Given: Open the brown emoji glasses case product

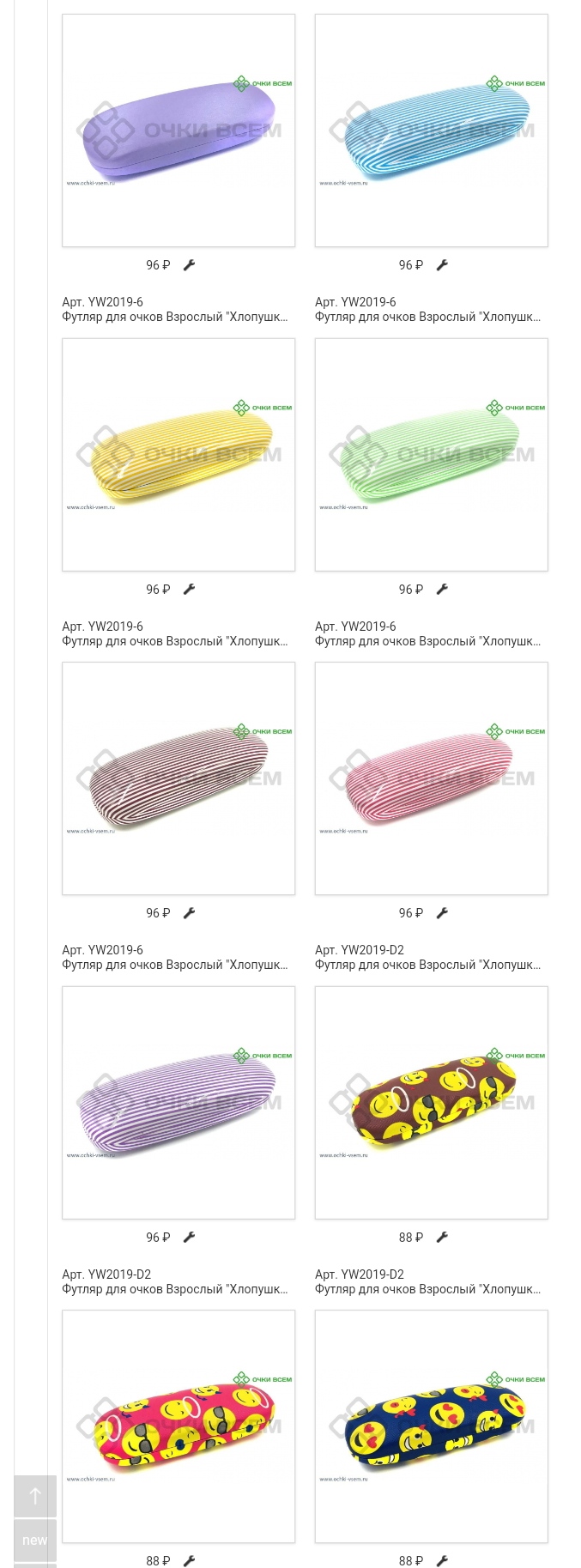Looking at the screenshot, I should [431, 1103].
